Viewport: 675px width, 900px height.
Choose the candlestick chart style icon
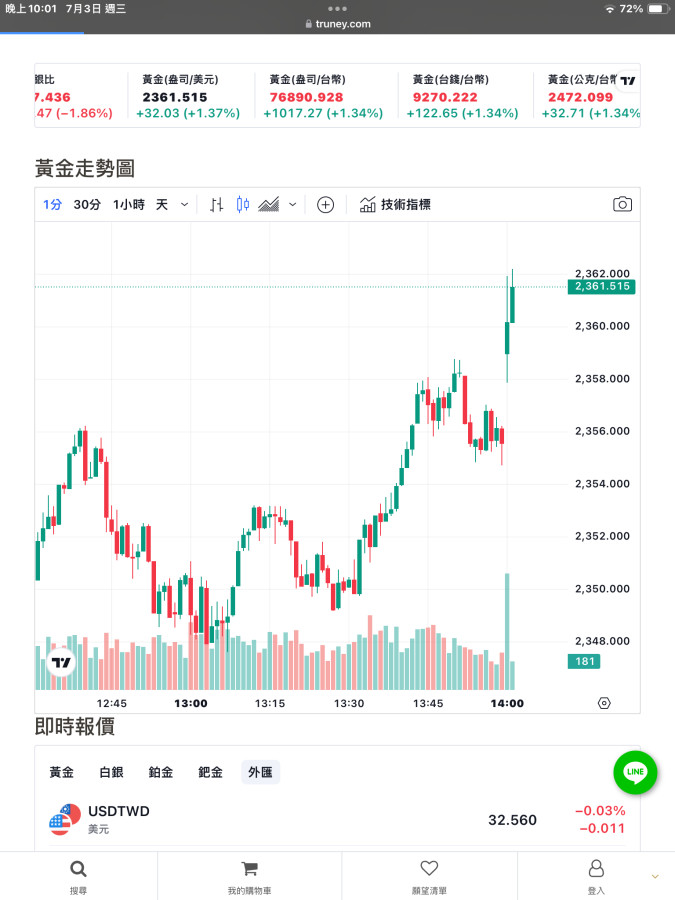[x=242, y=204]
